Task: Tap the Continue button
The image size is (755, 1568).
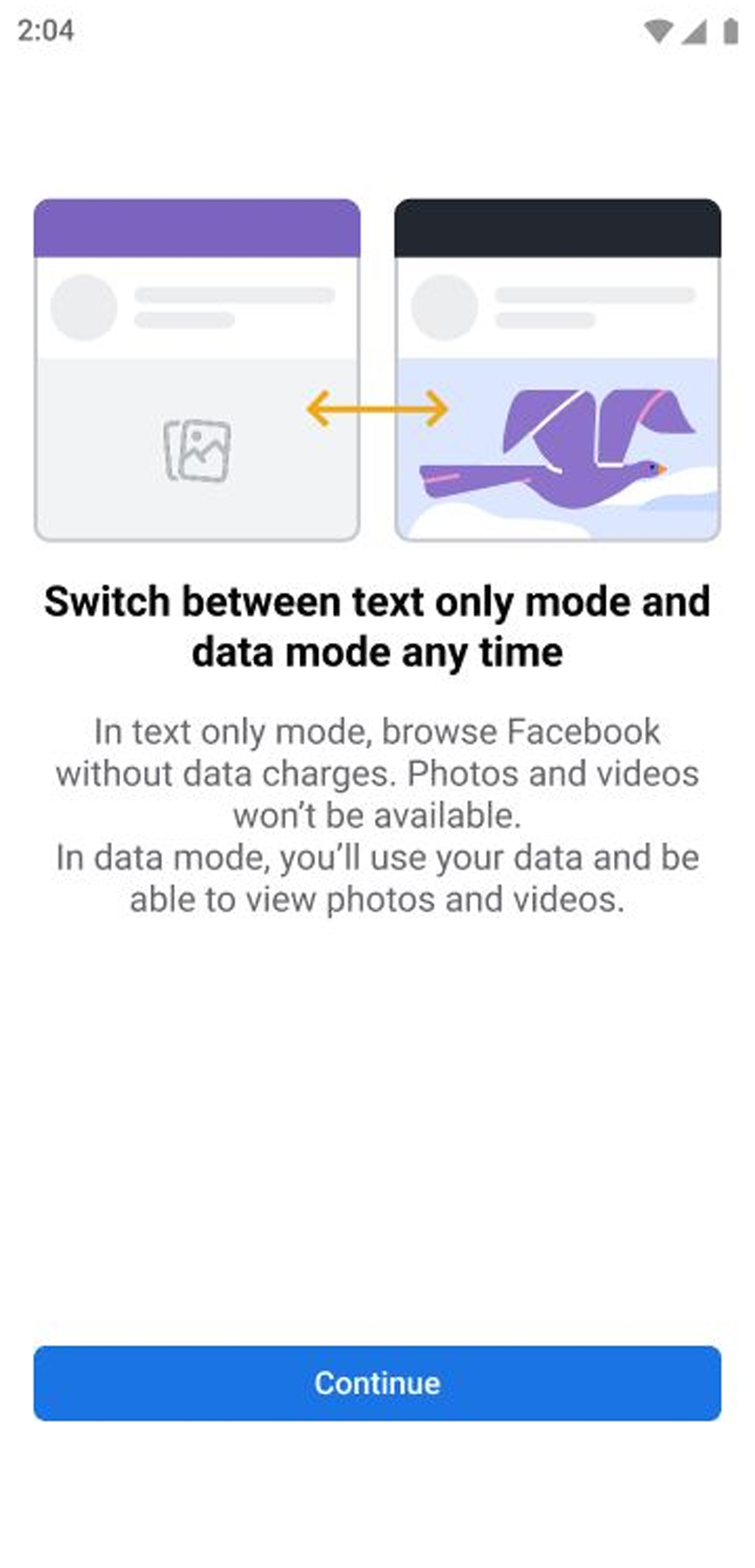Action: (377, 1383)
